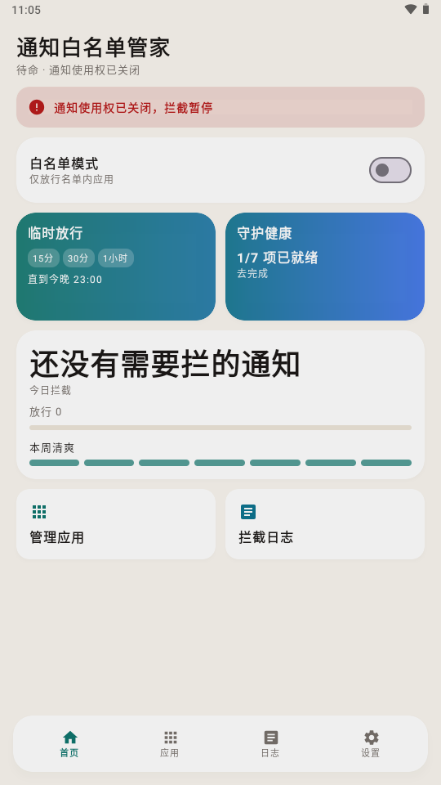Switch to the 首页 tab
Viewport: 441px width, 785px height.
(70, 744)
